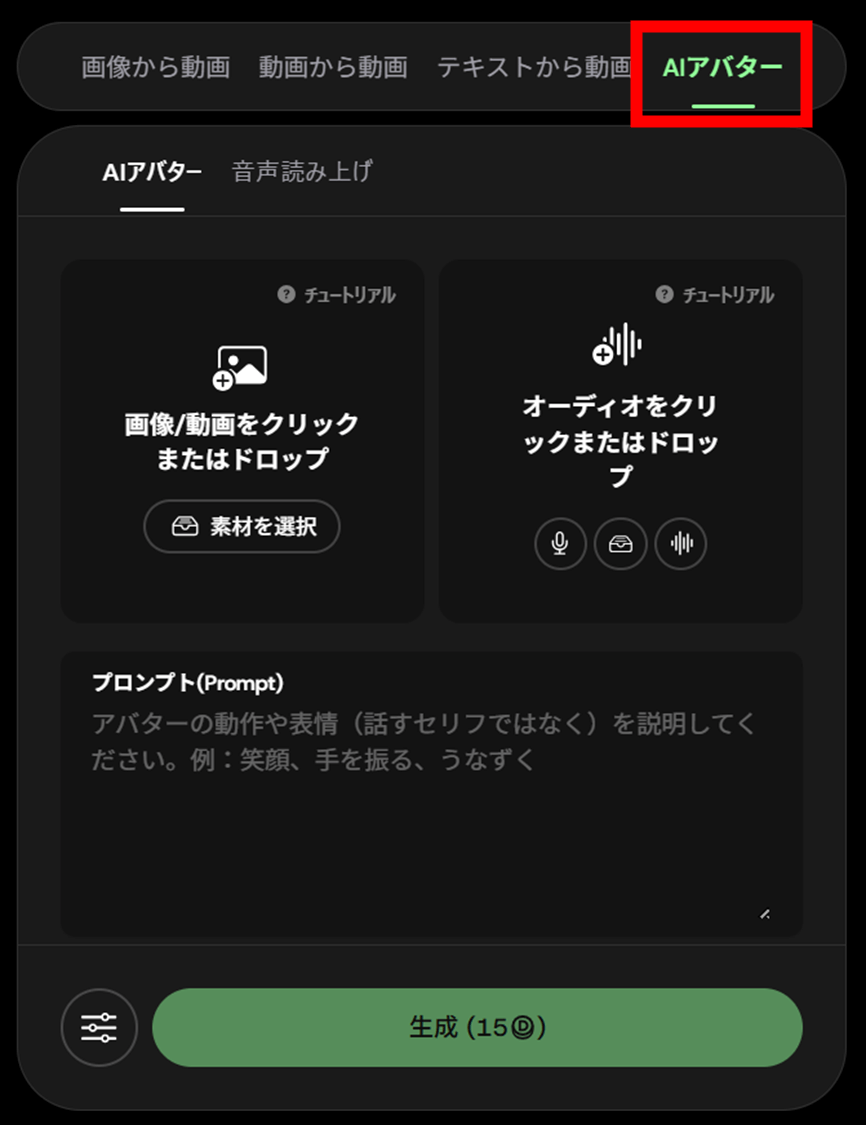
Task: Switch to the テキストから動画 tab
Action: click(534, 68)
